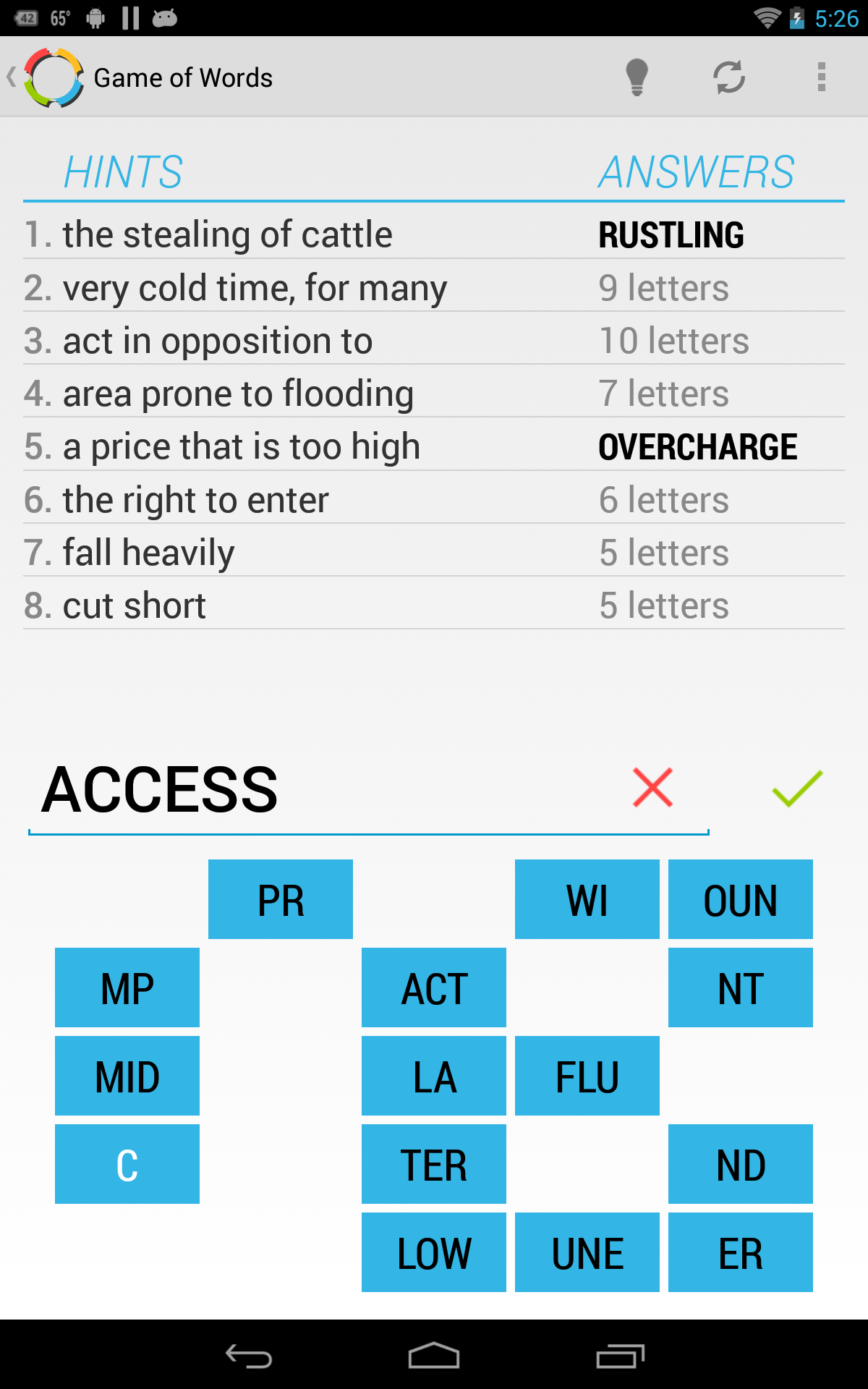Select the FLU letter tile
Viewport: 868px width, 1389px height.
click(x=587, y=1076)
